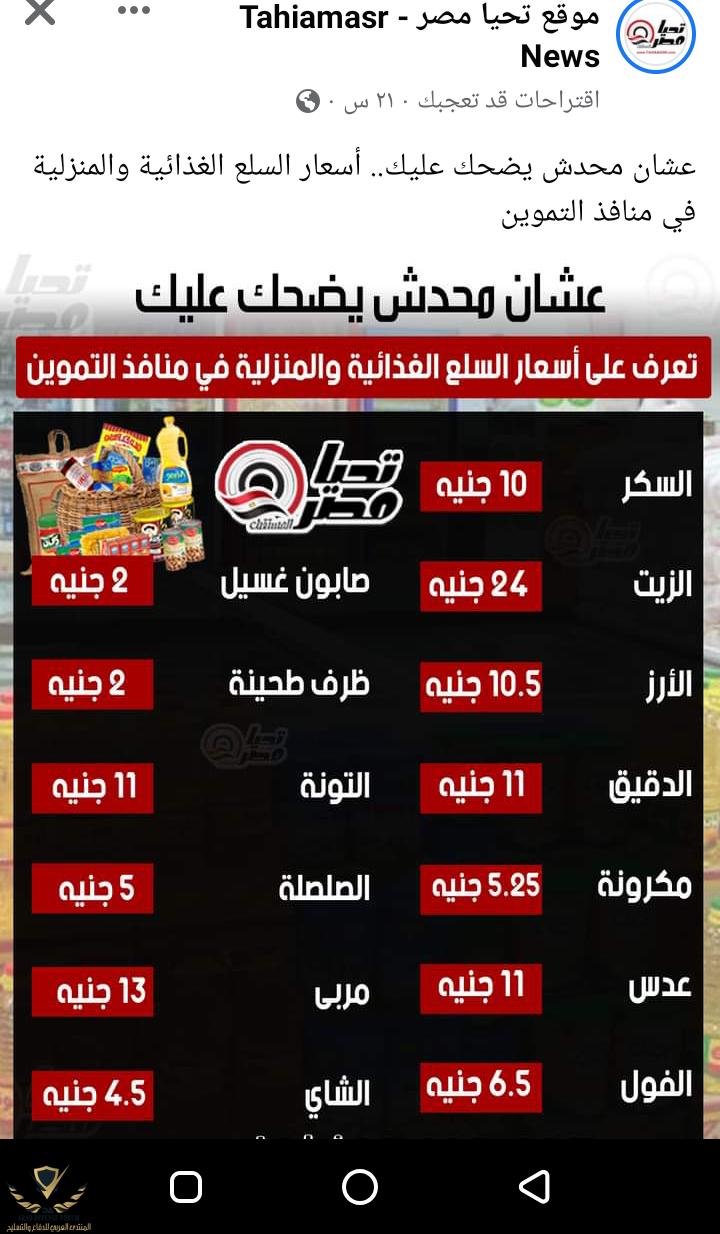Dismiss the suggested post with X
This screenshot has height=1234, width=720.
(x=39, y=13)
